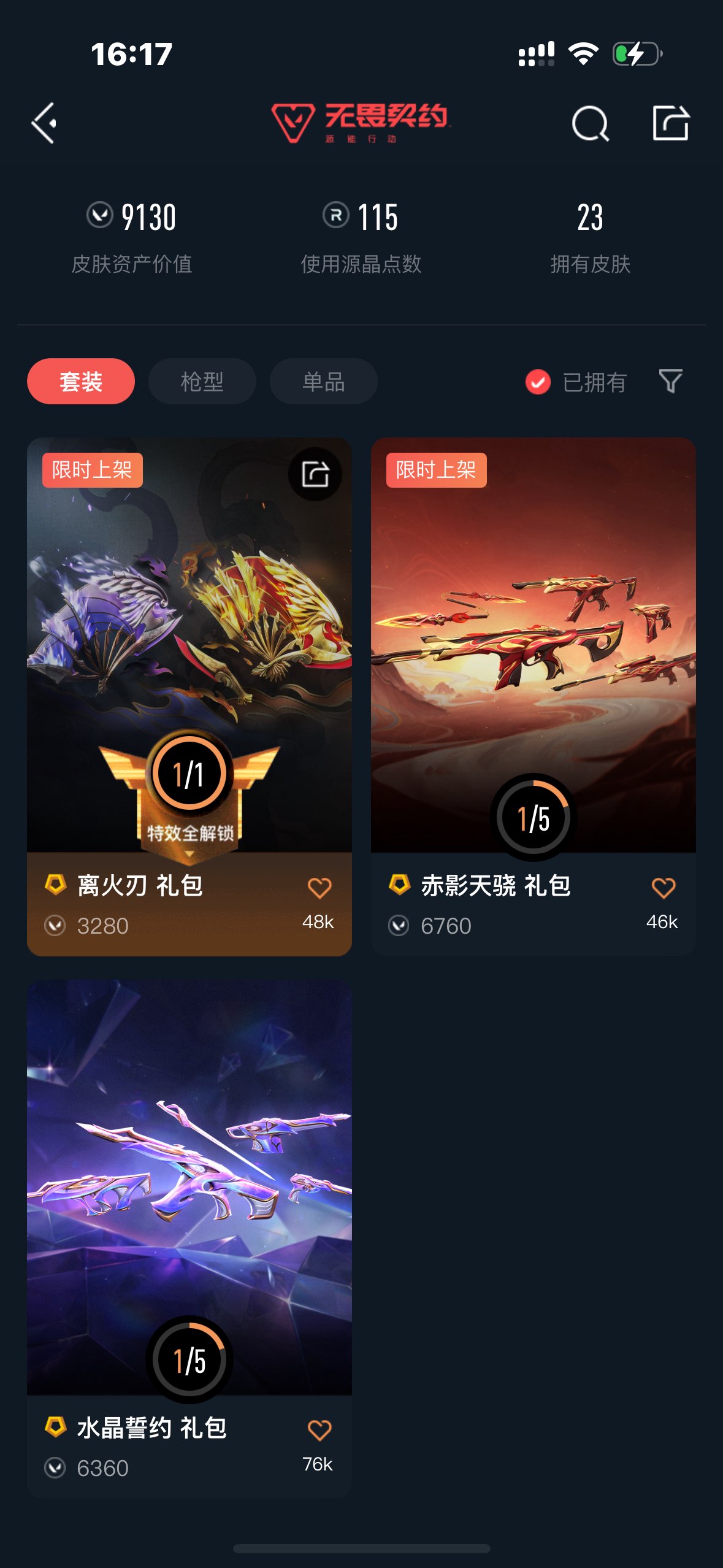Open the search magnifier icon
723x1568 pixels.
(590, 123)
